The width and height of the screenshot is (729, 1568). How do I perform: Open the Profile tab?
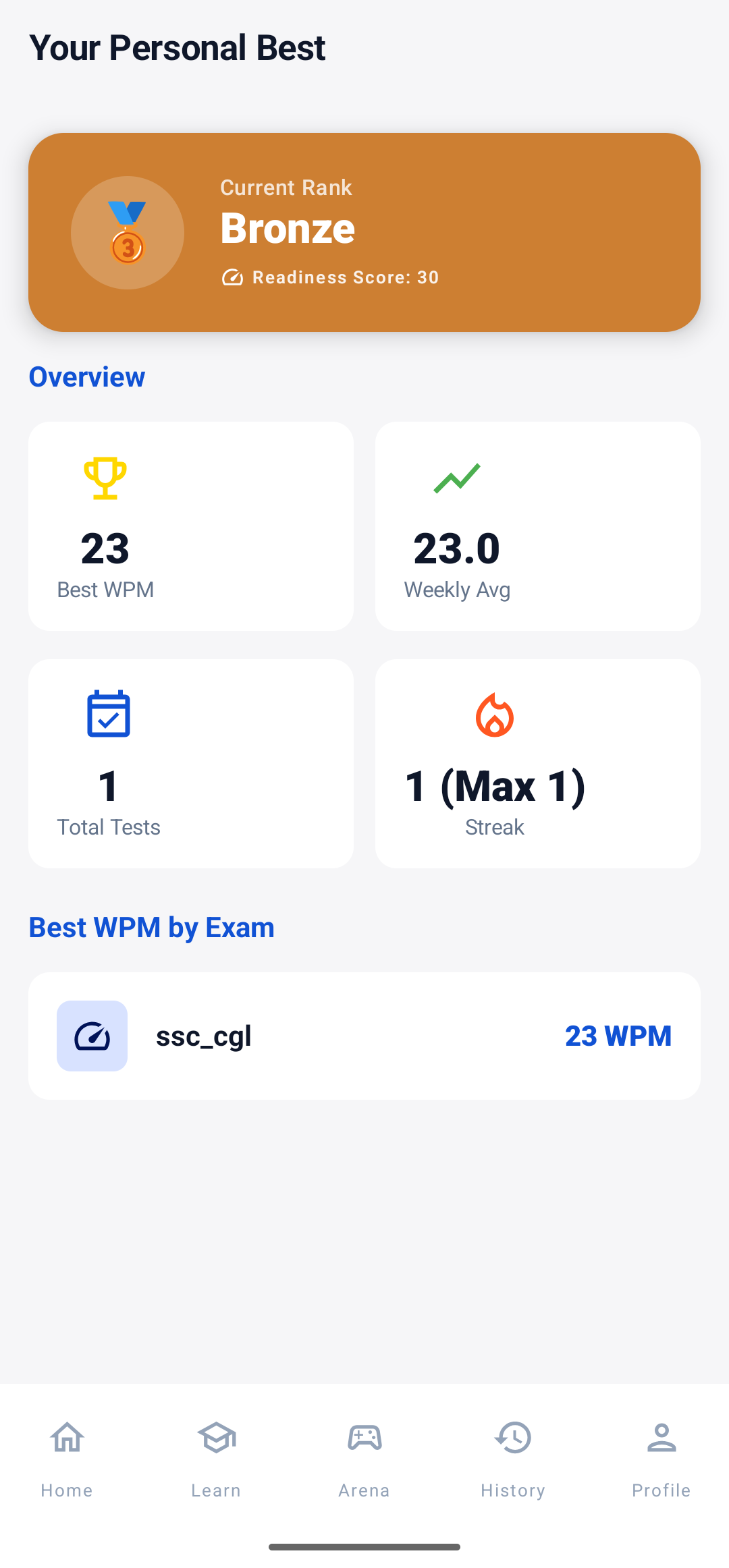[x=661, y=1457]
